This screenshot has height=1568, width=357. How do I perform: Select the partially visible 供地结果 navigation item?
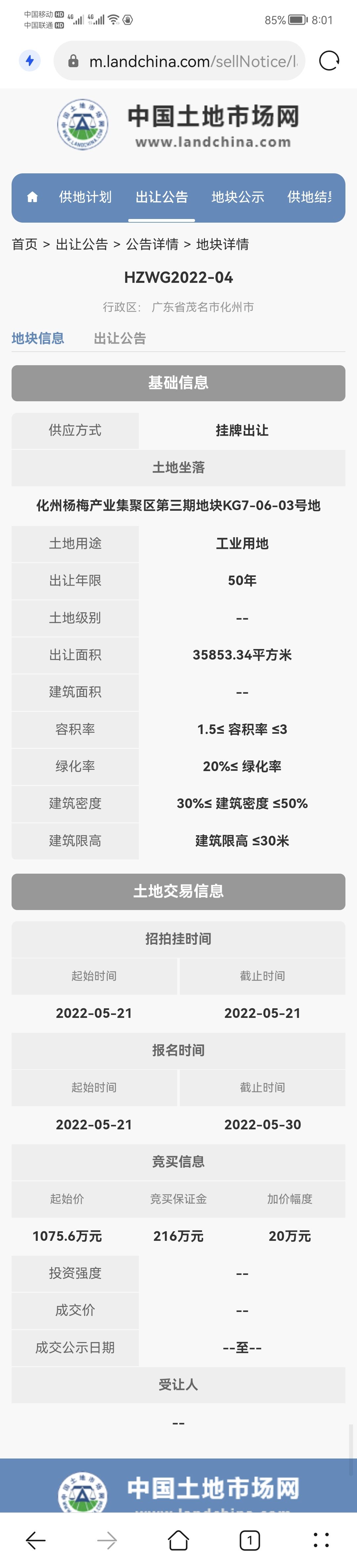[x=310, y=196]
